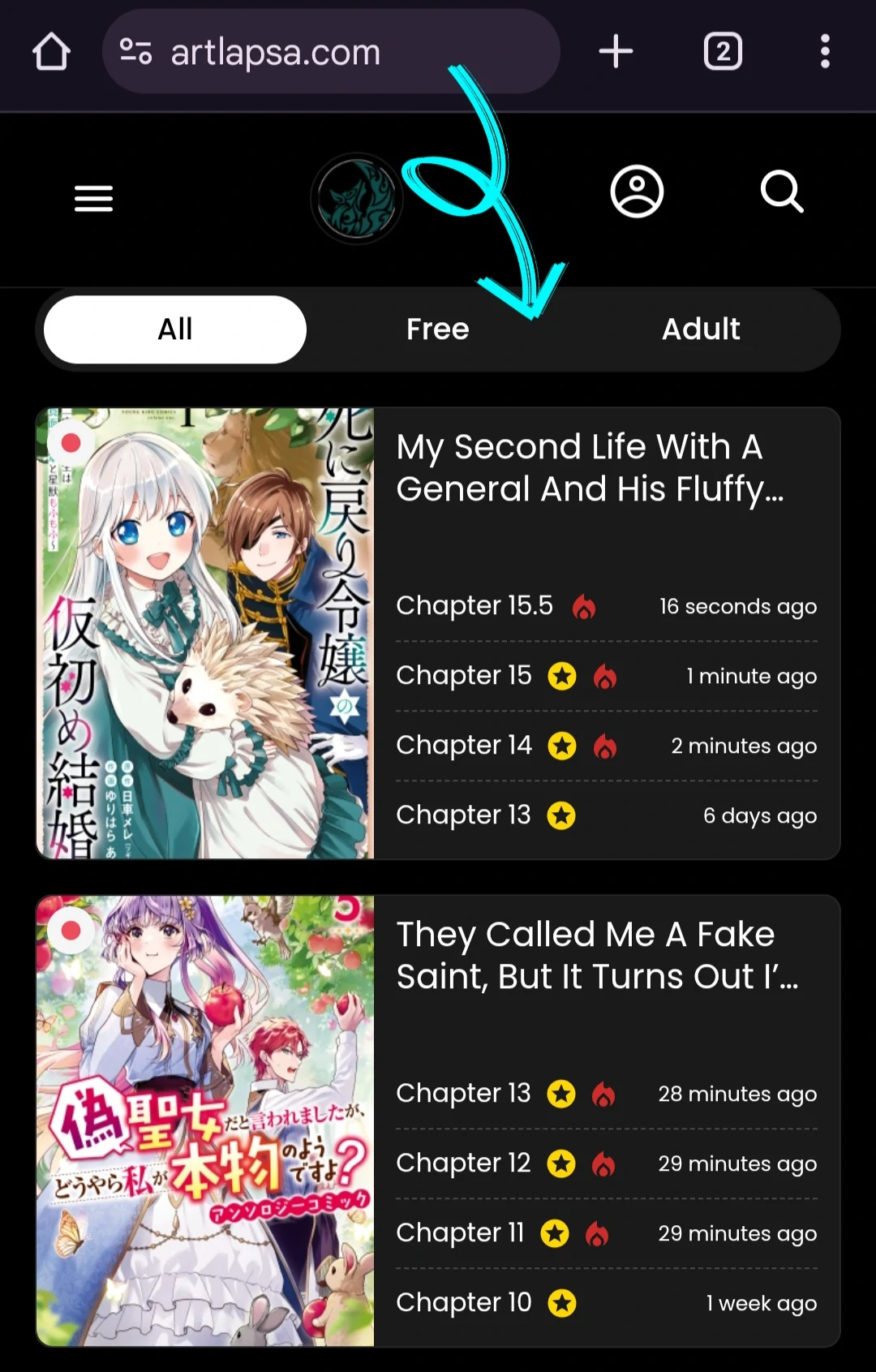876x1372 pixels.
Task: Read Chapter 15.5 of My Second Life
Action: [x=474, y=606]
